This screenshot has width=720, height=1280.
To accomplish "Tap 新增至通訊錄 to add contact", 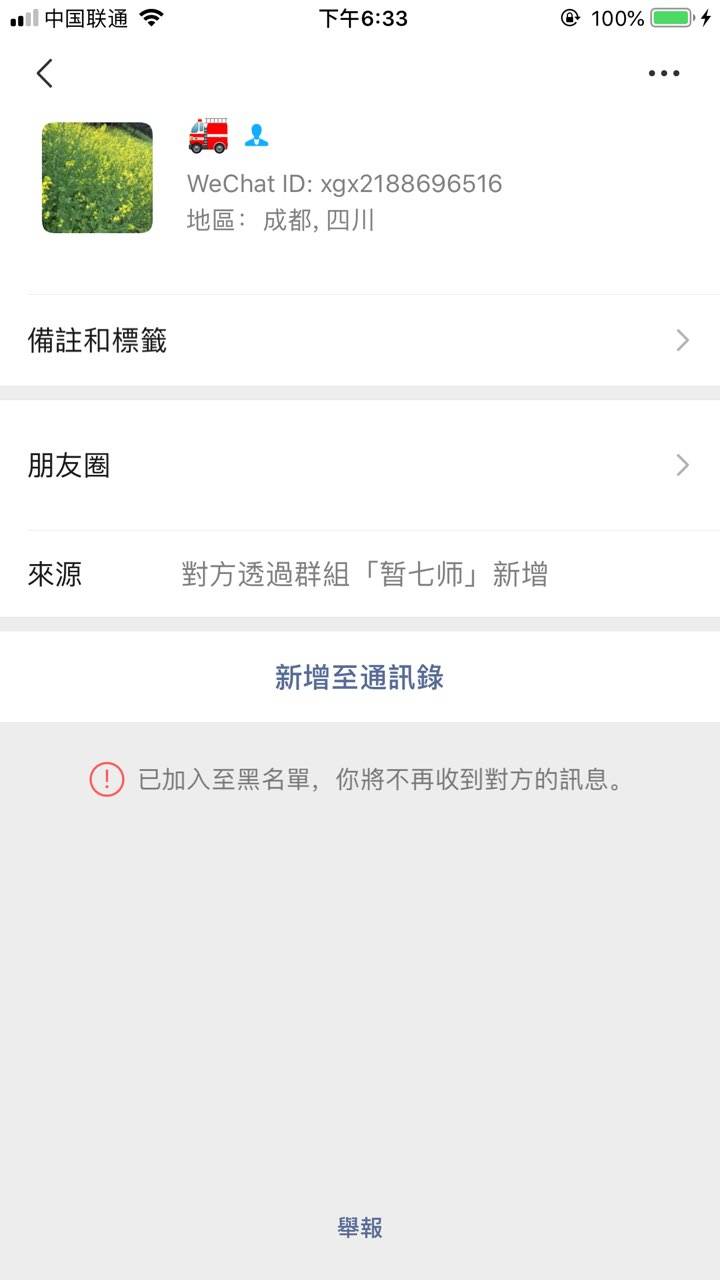I will point(360,677).
